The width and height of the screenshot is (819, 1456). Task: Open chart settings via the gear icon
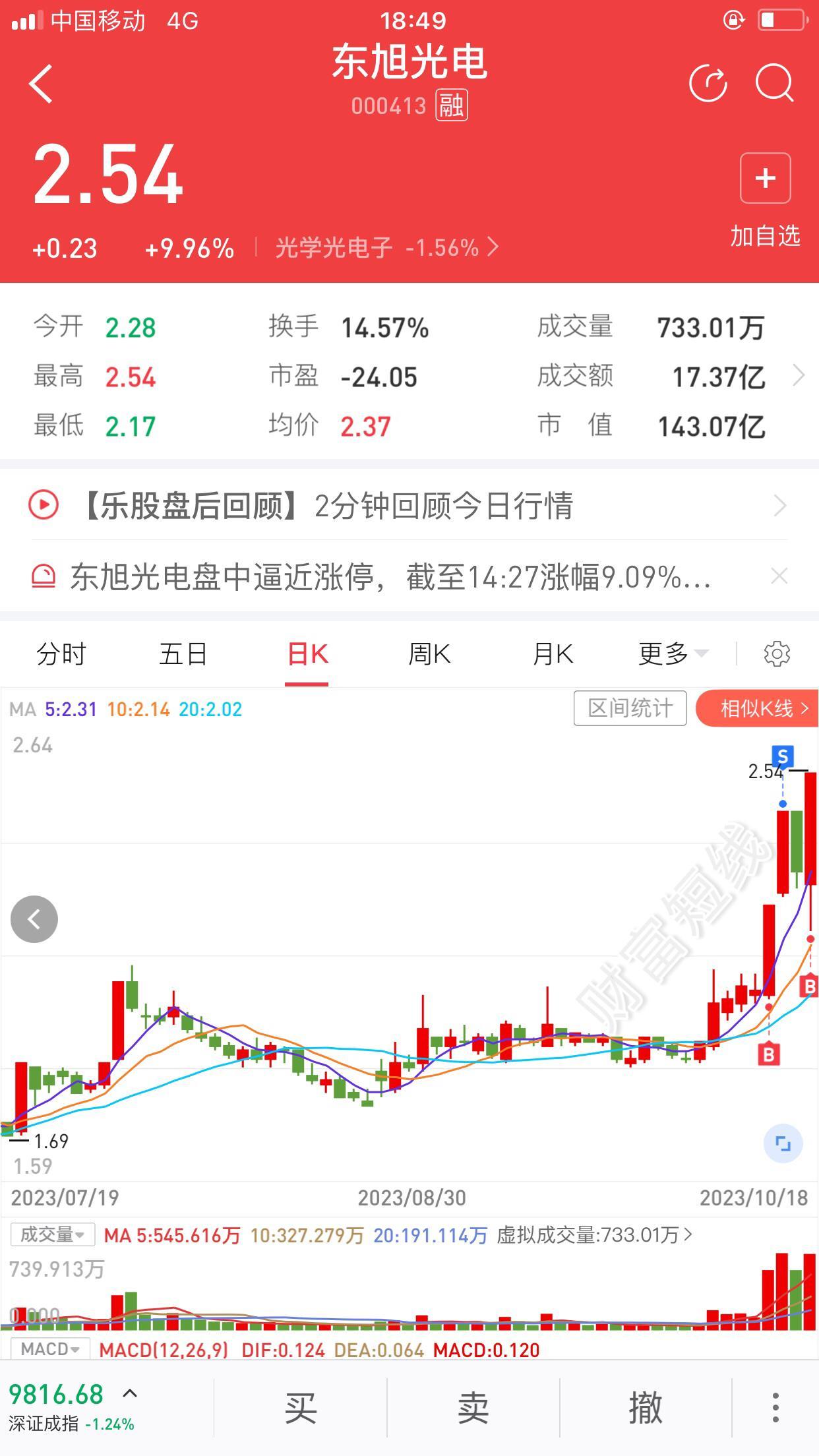tap(778, 653)
